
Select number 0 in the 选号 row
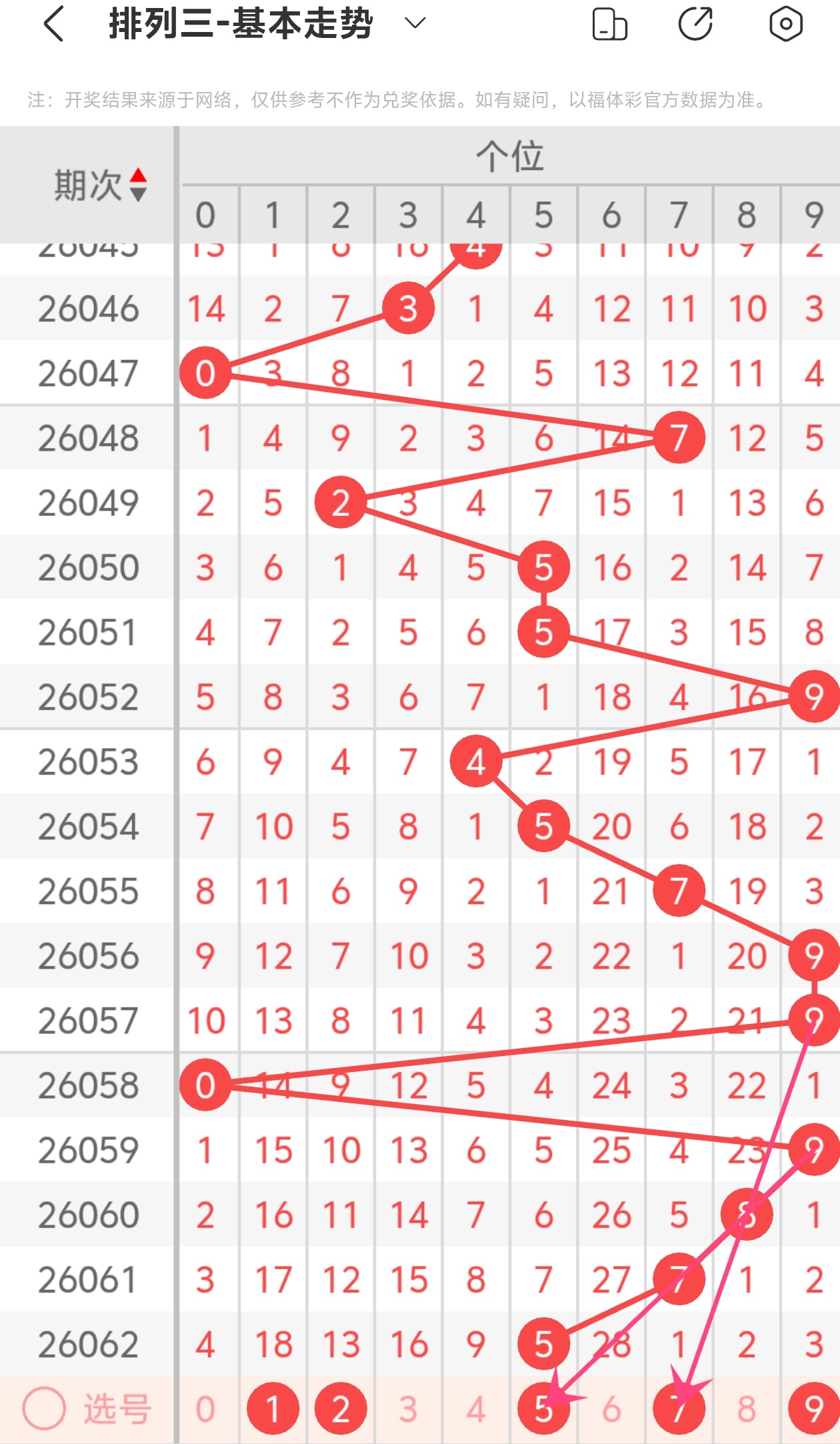pos(205,1409)
